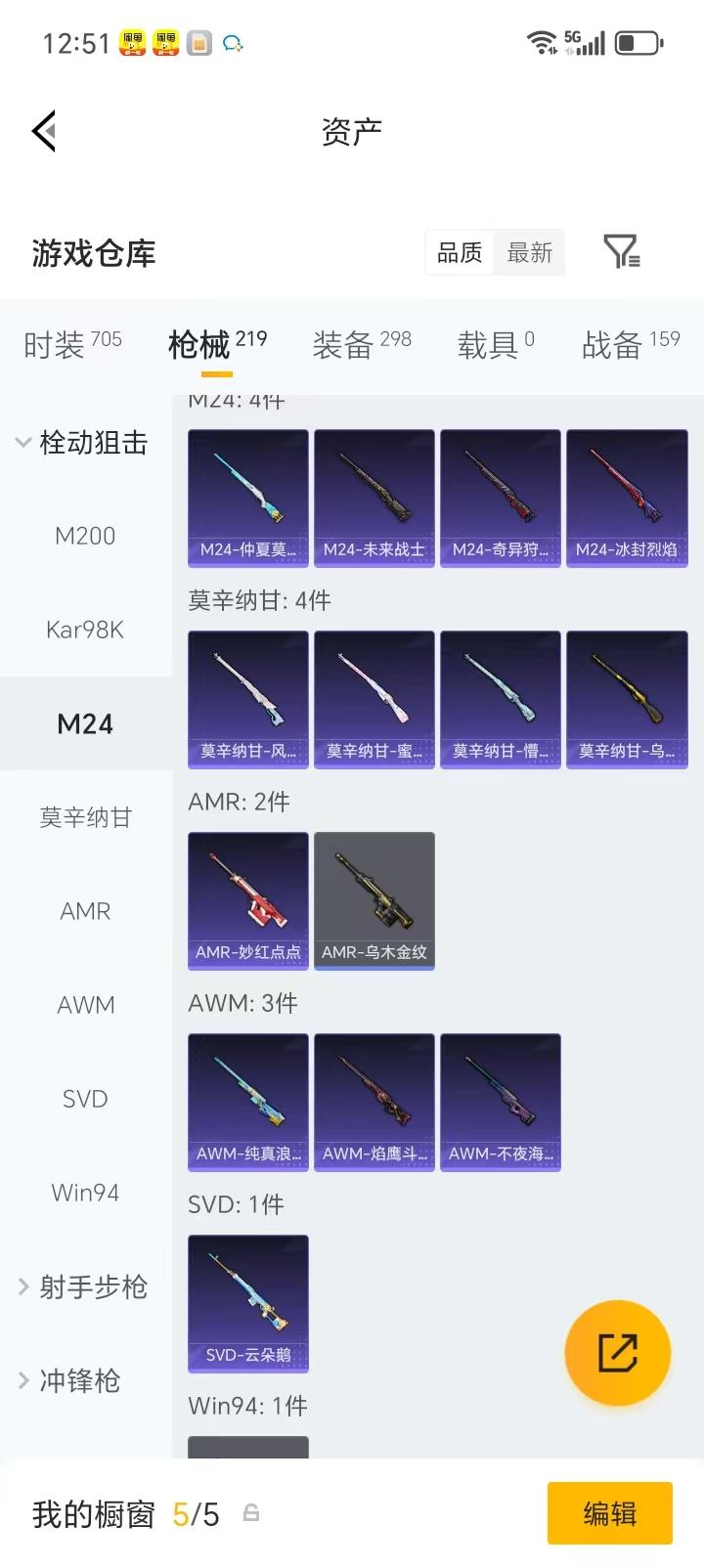Sort inventory by 品质
Viewport: 704px width, 1568px height.
coord(459,252)
